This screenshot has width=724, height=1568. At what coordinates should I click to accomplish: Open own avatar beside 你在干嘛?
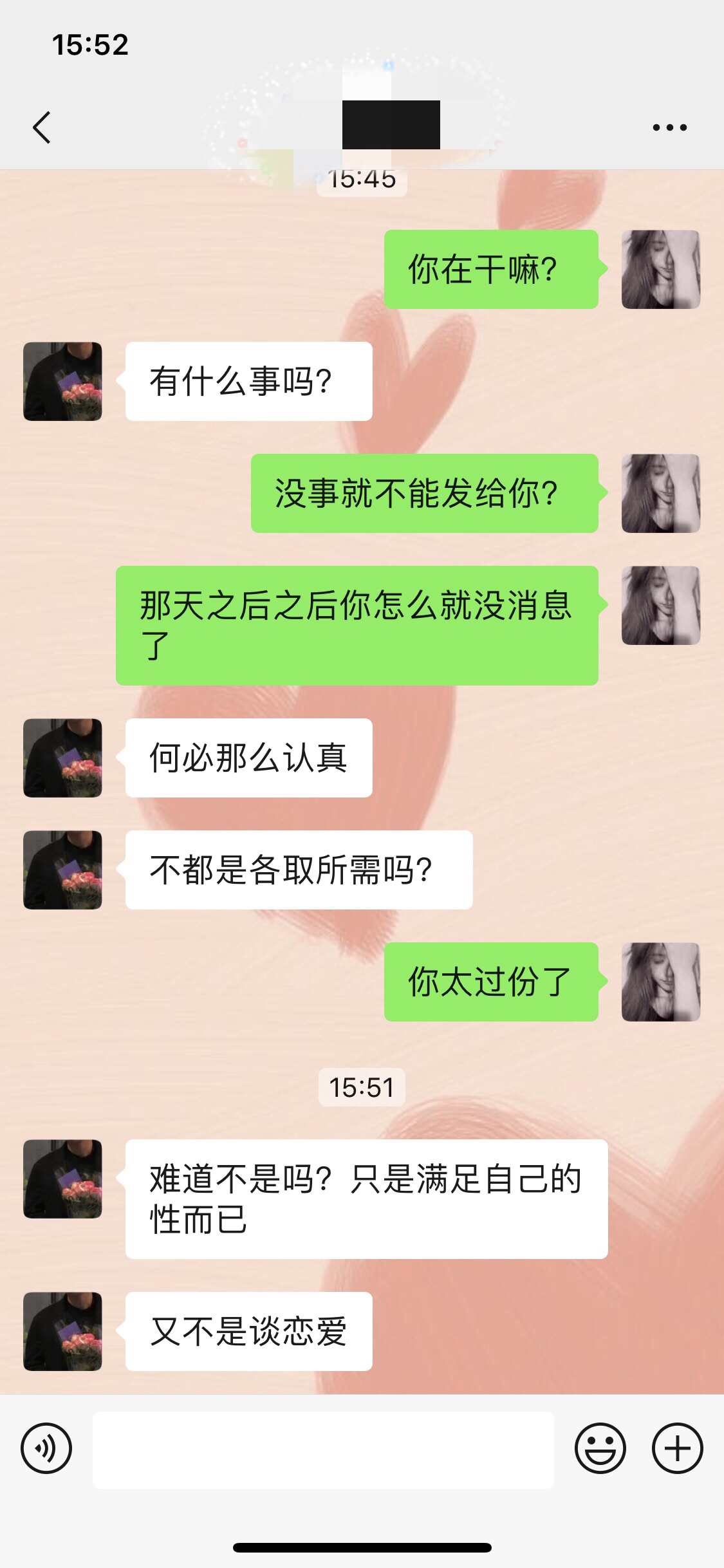(660, 269)
